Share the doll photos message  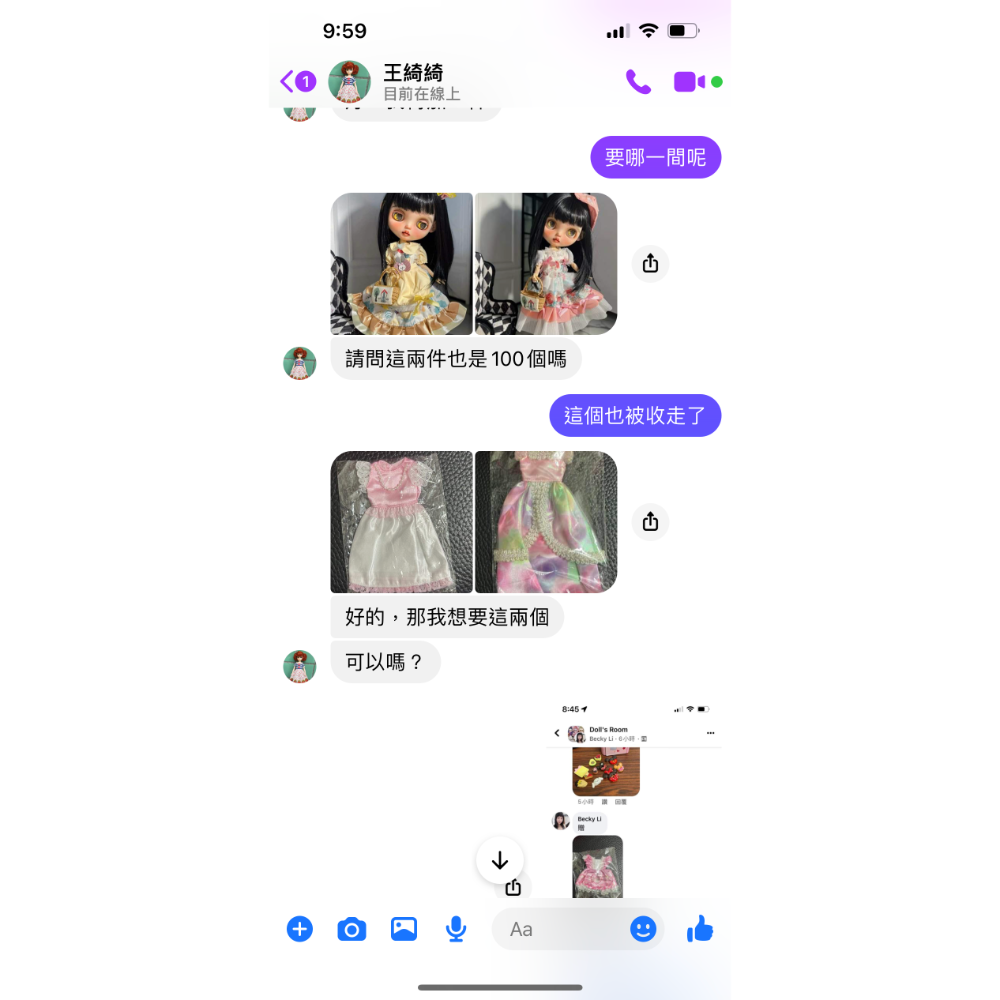651,264
